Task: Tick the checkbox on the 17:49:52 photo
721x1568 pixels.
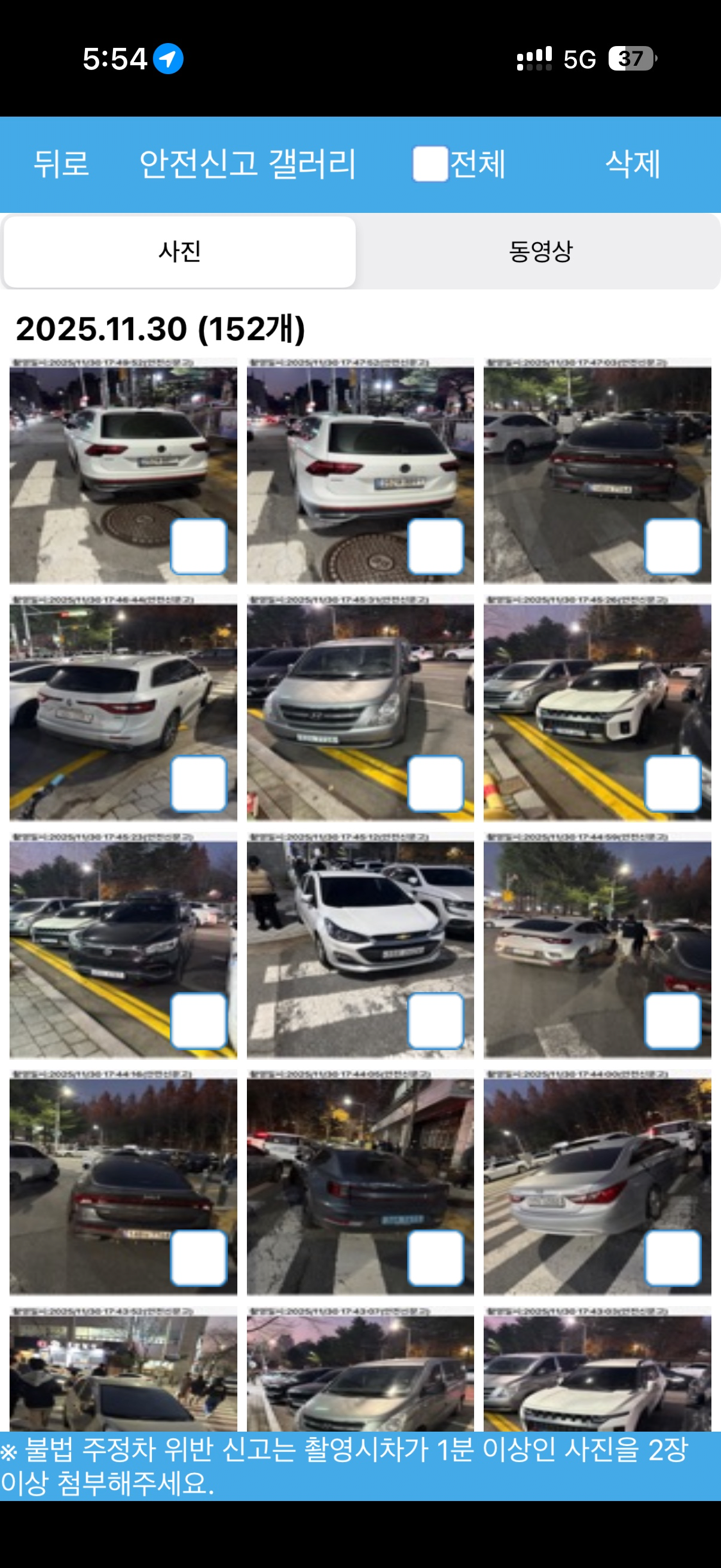Action: [198, 547]
